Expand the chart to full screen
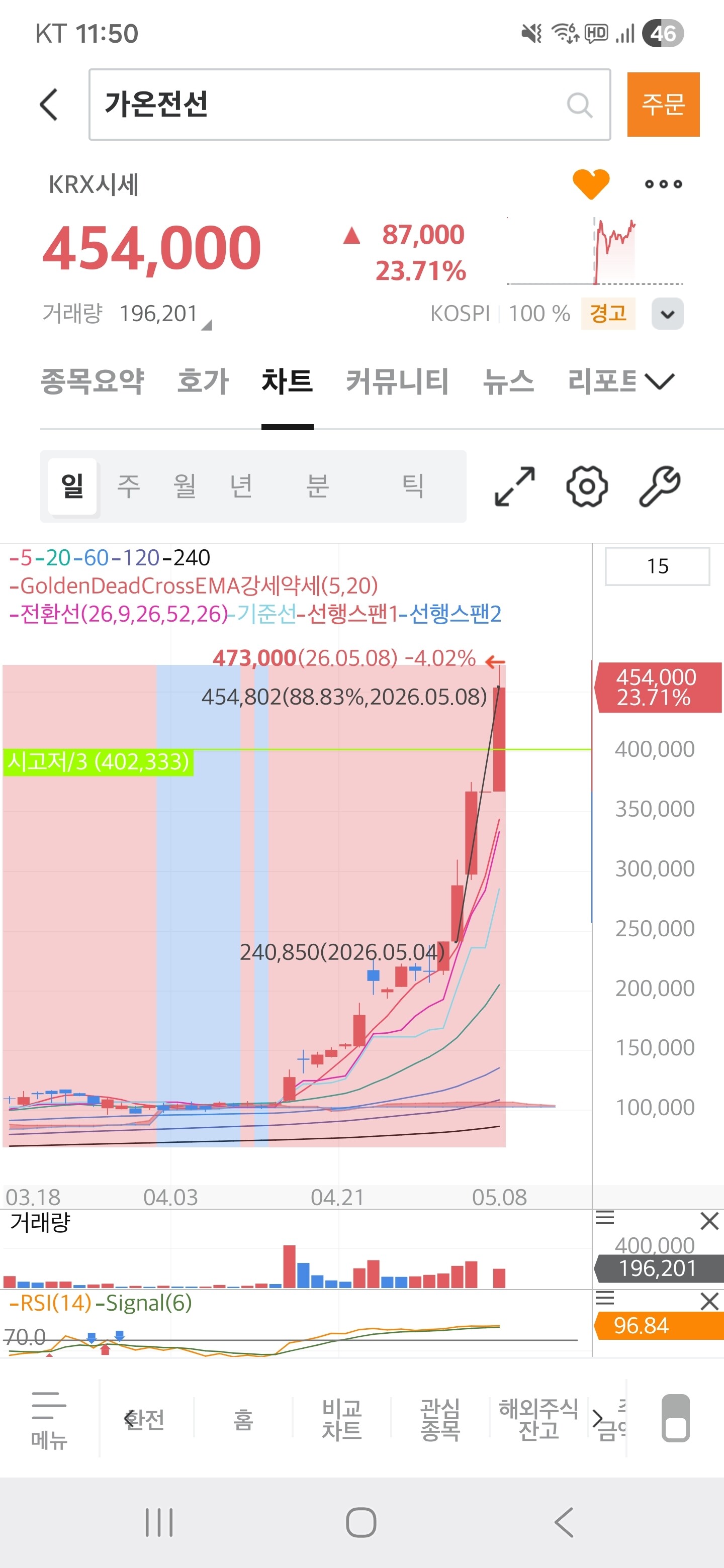 (515, 486)
